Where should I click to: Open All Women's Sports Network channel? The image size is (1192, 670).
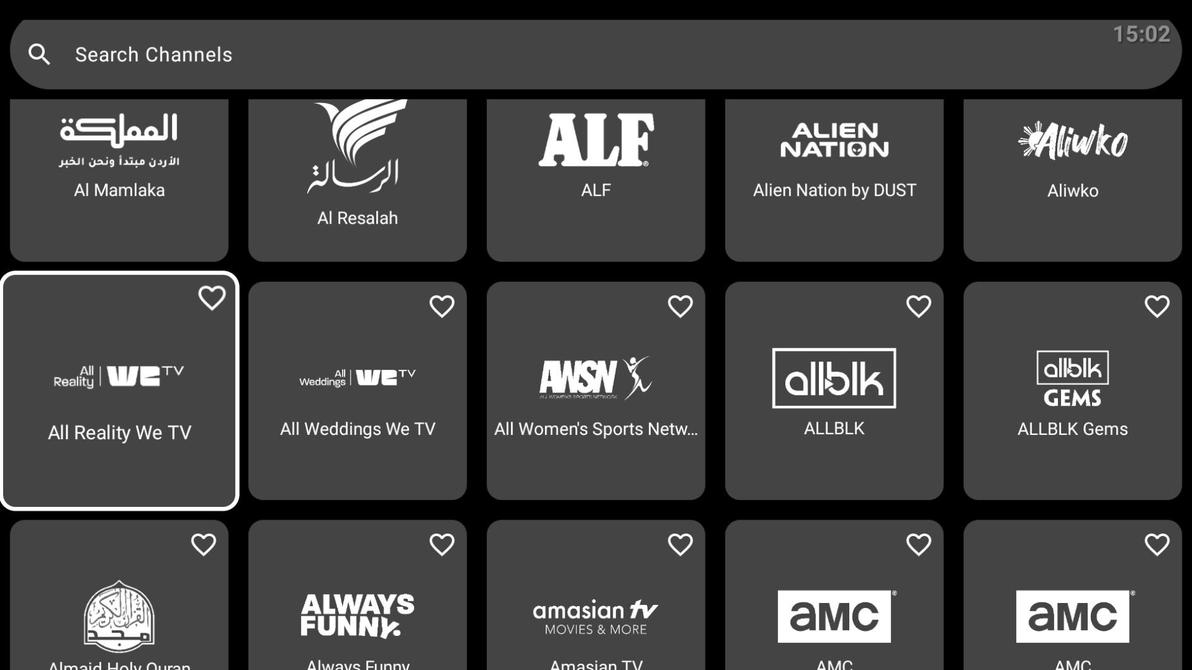coord(595,400)
